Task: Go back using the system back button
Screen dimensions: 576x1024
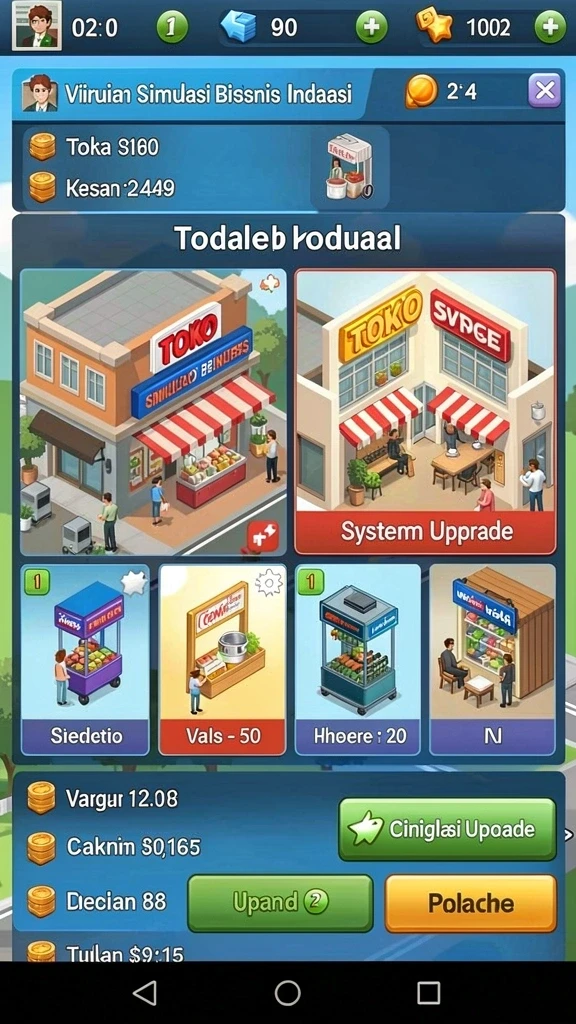Action: click(x=144, y=993)
